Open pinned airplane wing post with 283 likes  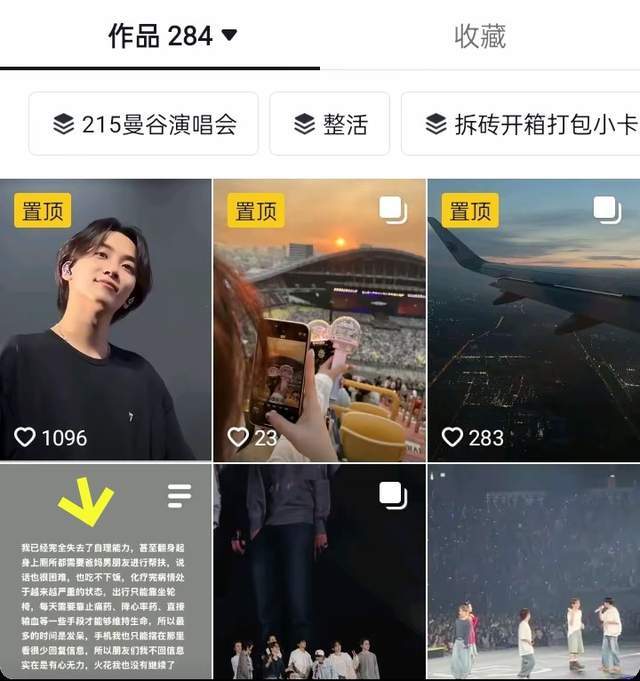533,320
